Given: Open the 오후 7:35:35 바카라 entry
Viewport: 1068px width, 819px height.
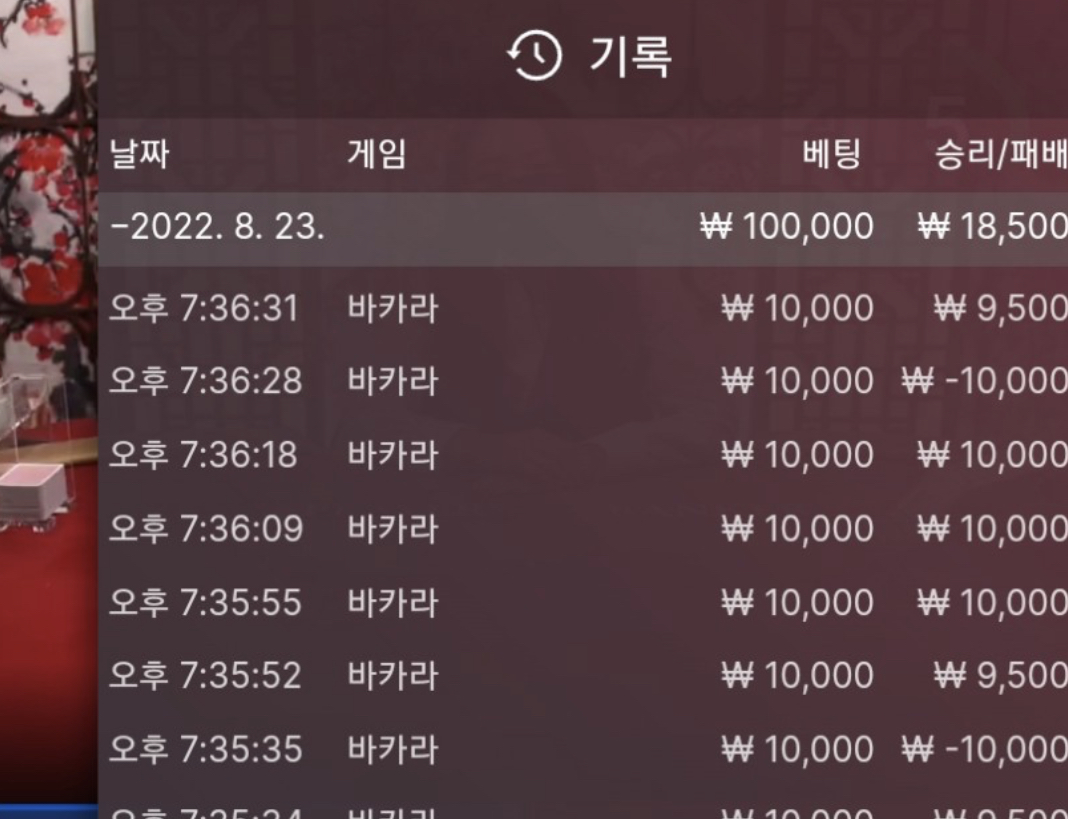Looking at the screenshot, I should (582, 749).
